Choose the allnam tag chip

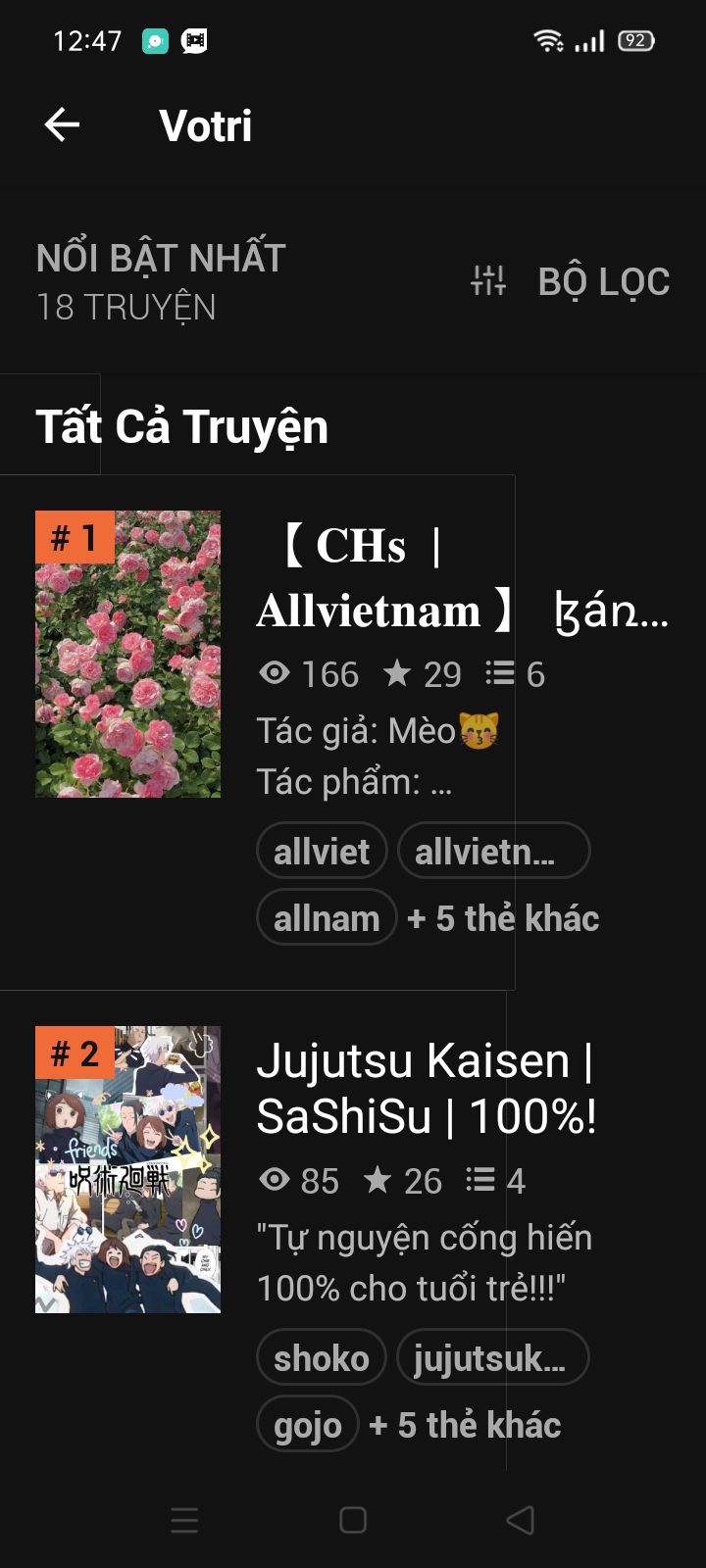click(x=327, y=917)
